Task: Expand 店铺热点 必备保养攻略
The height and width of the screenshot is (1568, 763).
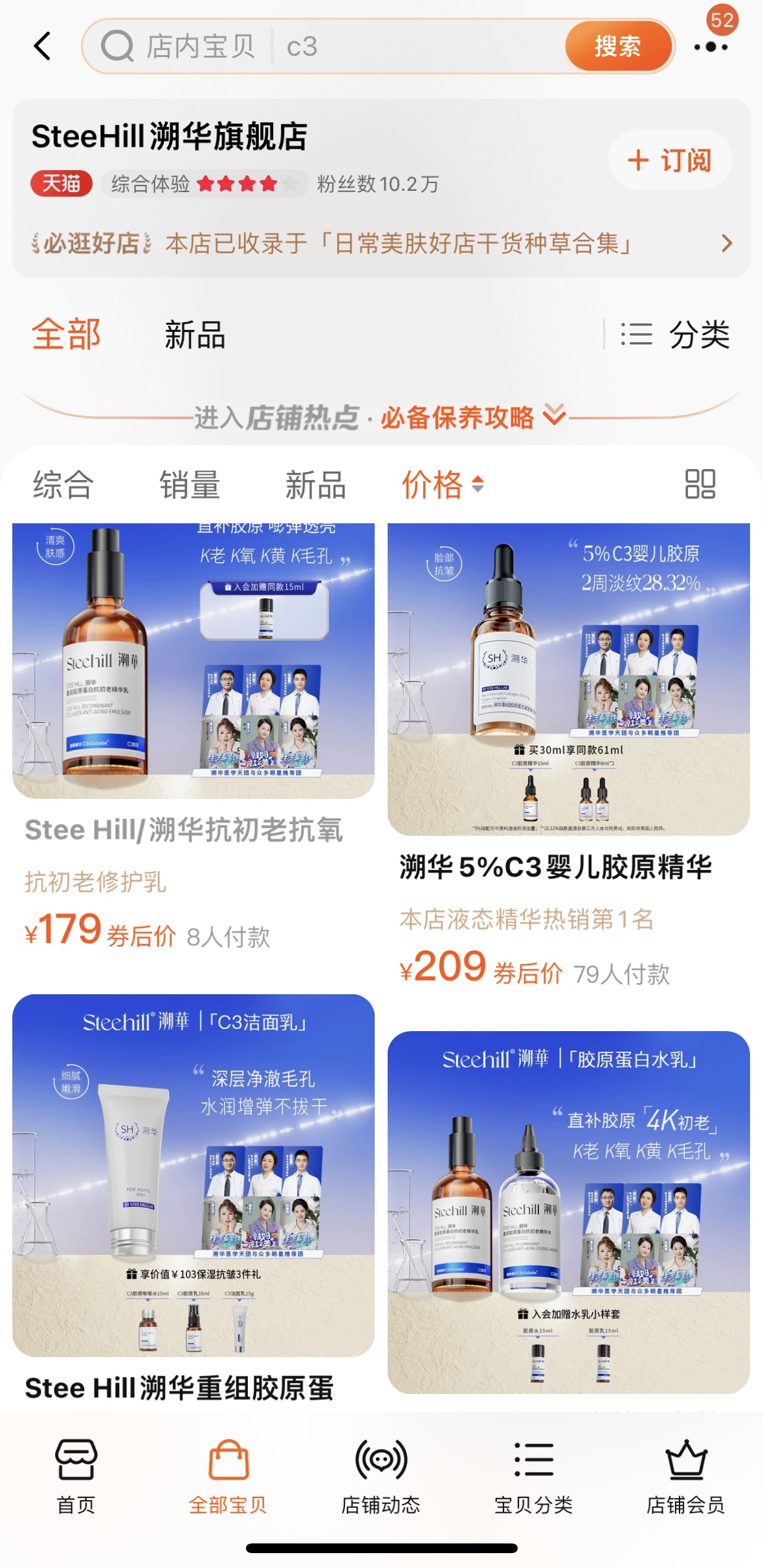Action: click(x=382, y=417)
